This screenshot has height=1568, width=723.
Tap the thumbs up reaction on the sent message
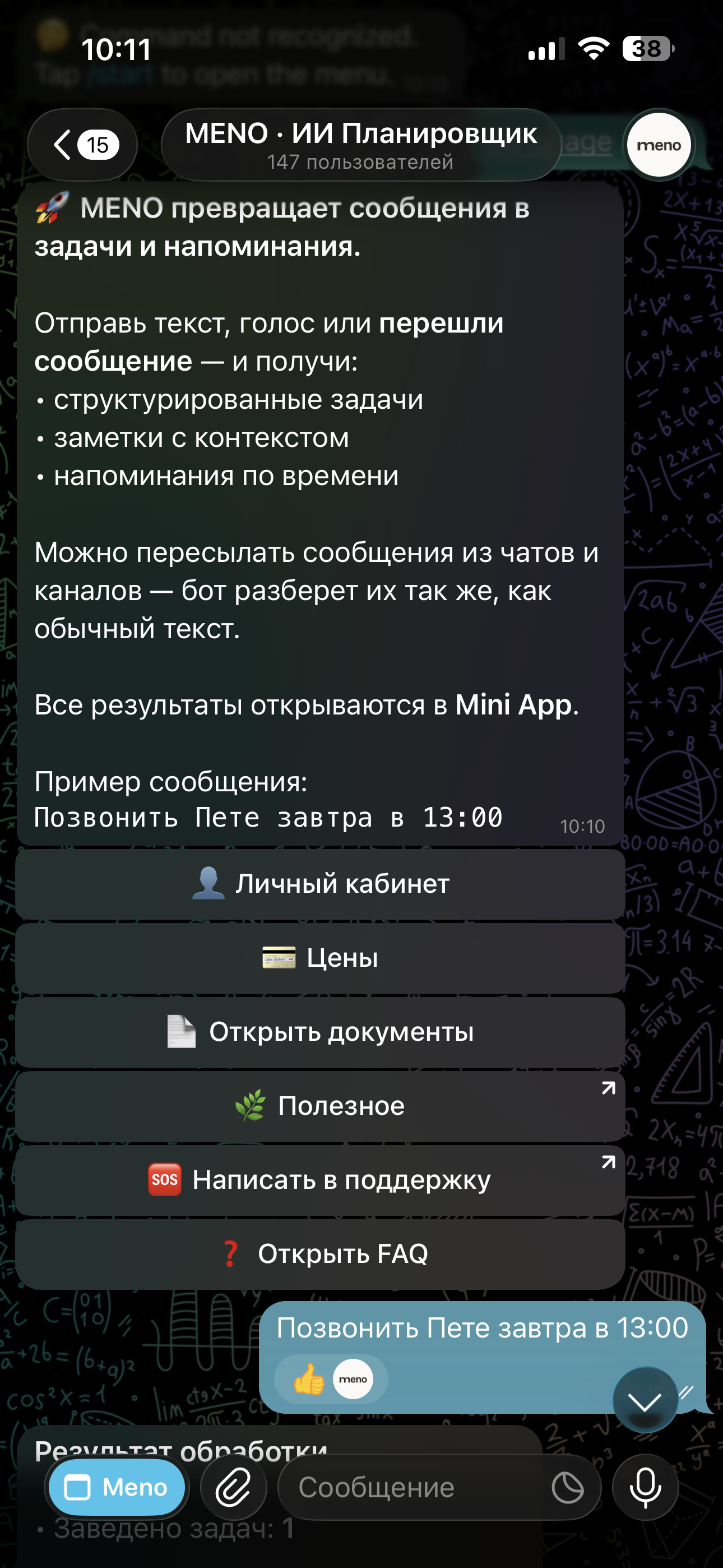click(309, 1378)
